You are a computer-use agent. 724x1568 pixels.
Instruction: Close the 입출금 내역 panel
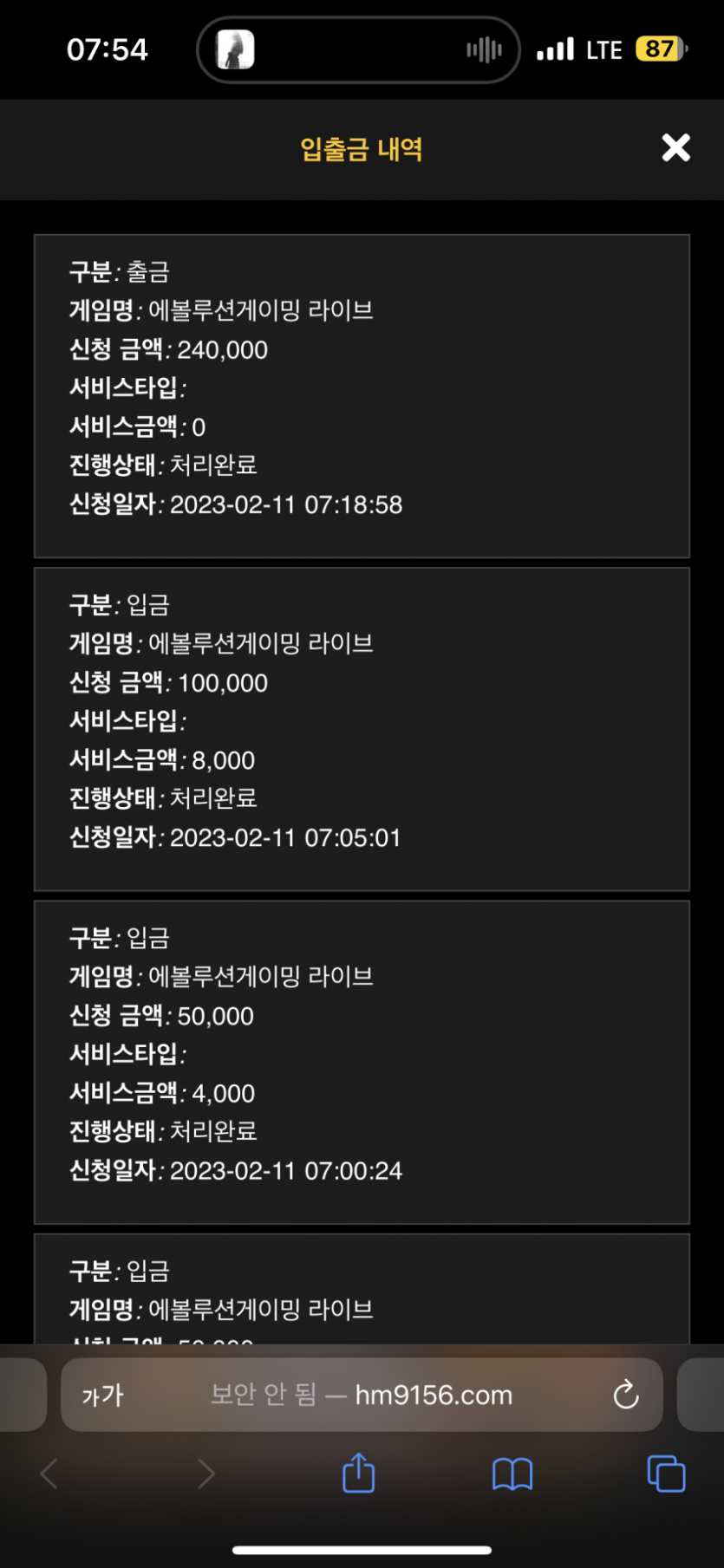[x=675, y=148]
